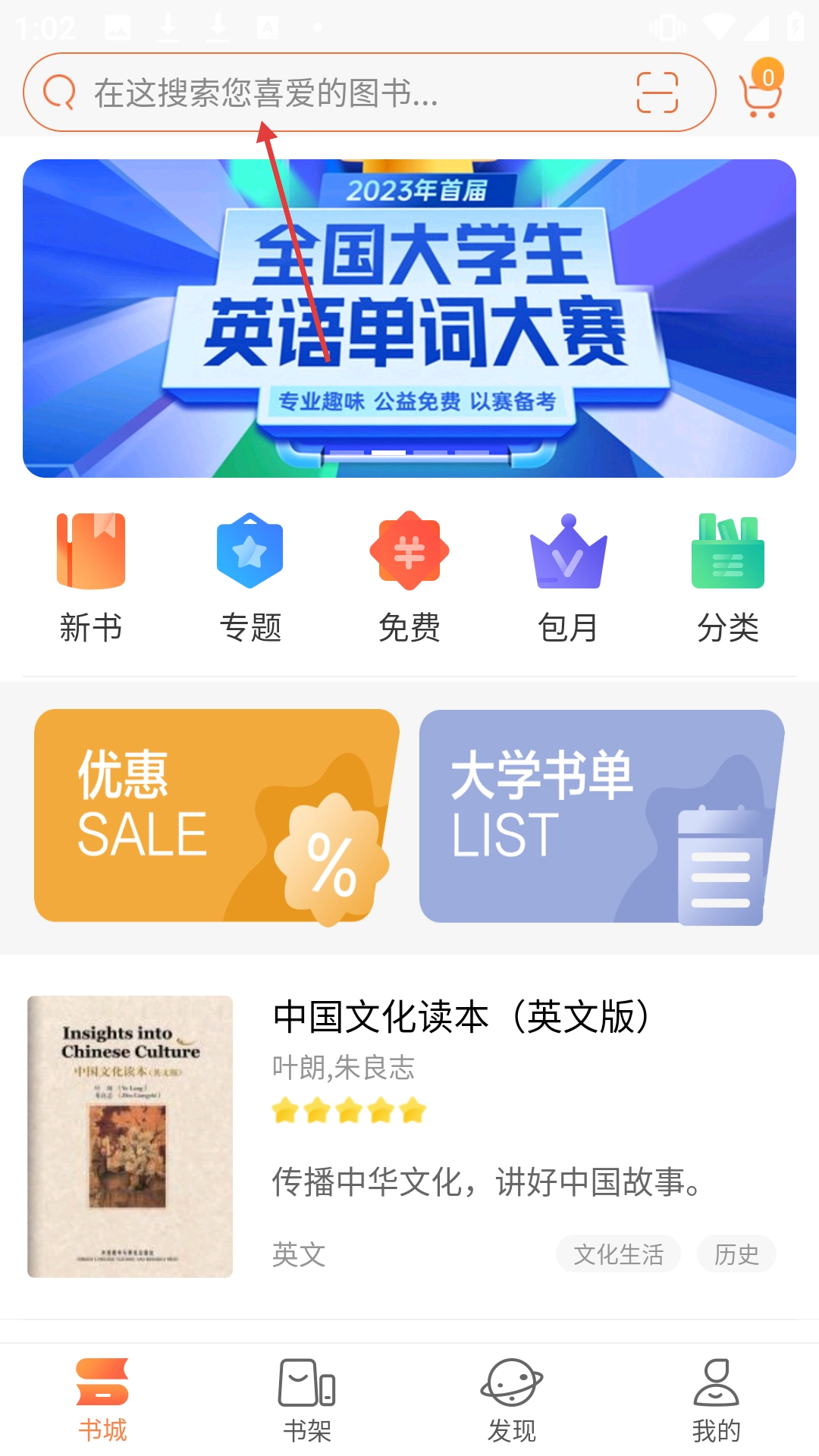Open the 全国大学生英语单词大赛 banner
Image resolution: width=819 pixels, height=1456 pixels.
click(409, 318)
